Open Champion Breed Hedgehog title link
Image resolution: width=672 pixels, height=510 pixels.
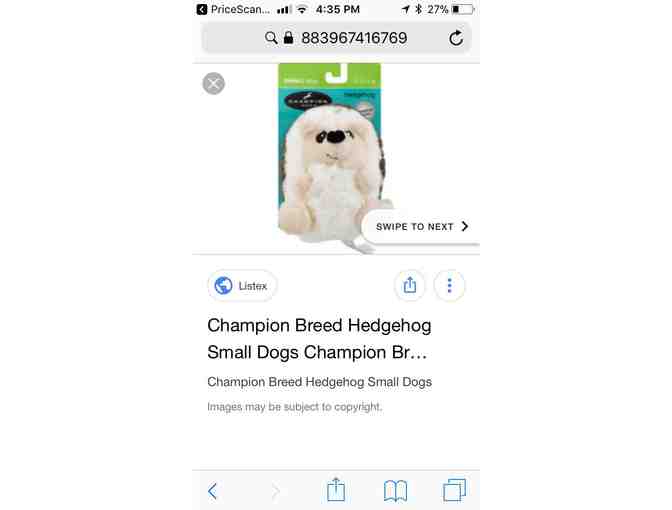(319, 339)
